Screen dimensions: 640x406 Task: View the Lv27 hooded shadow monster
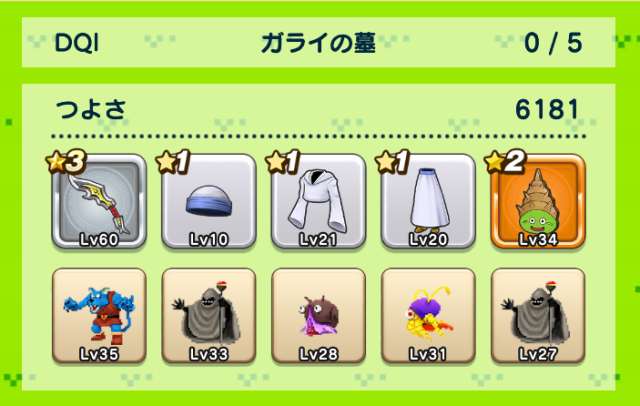coord(539,315)
